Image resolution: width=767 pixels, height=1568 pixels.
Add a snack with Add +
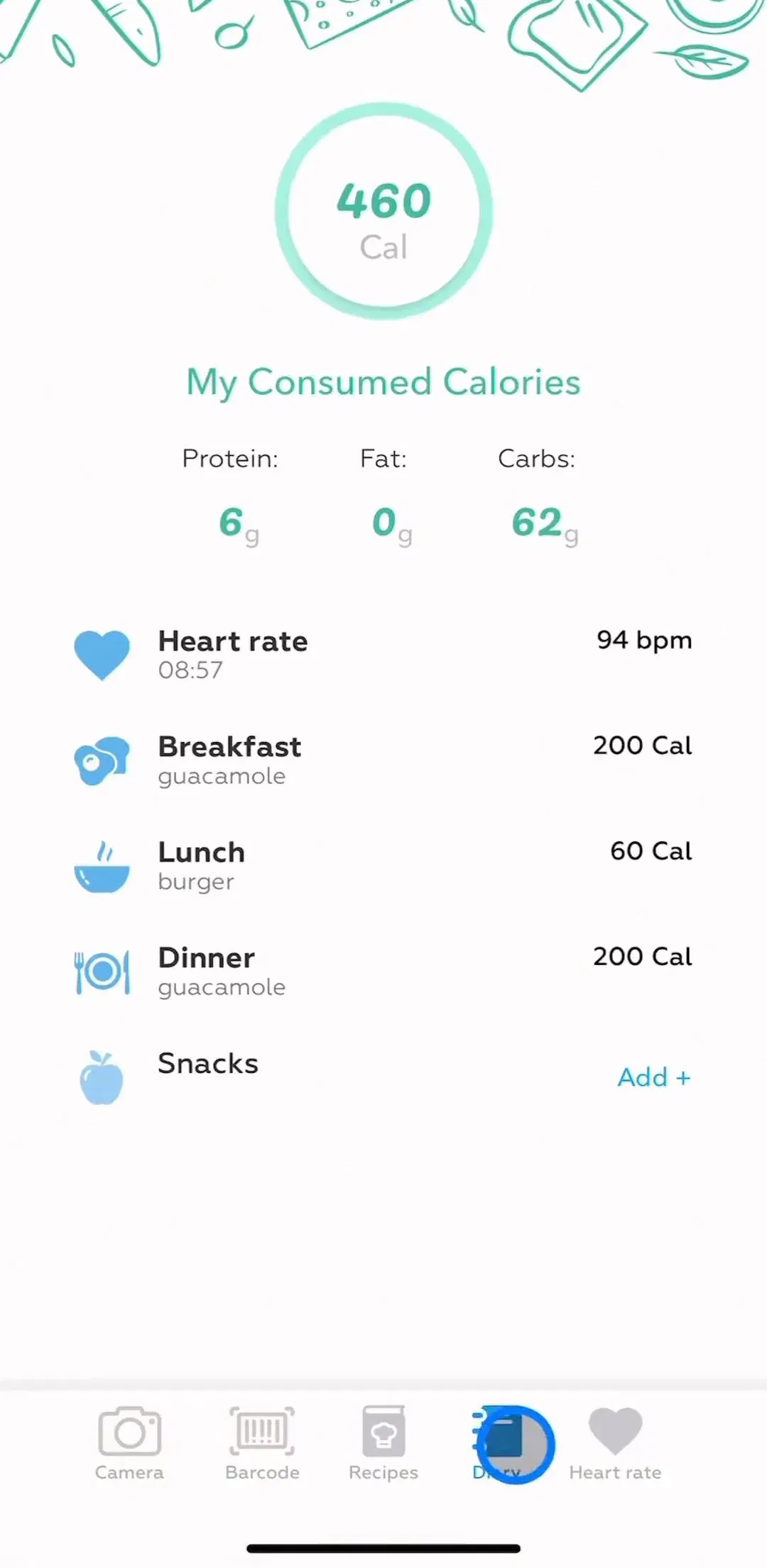coord(654,1077)
